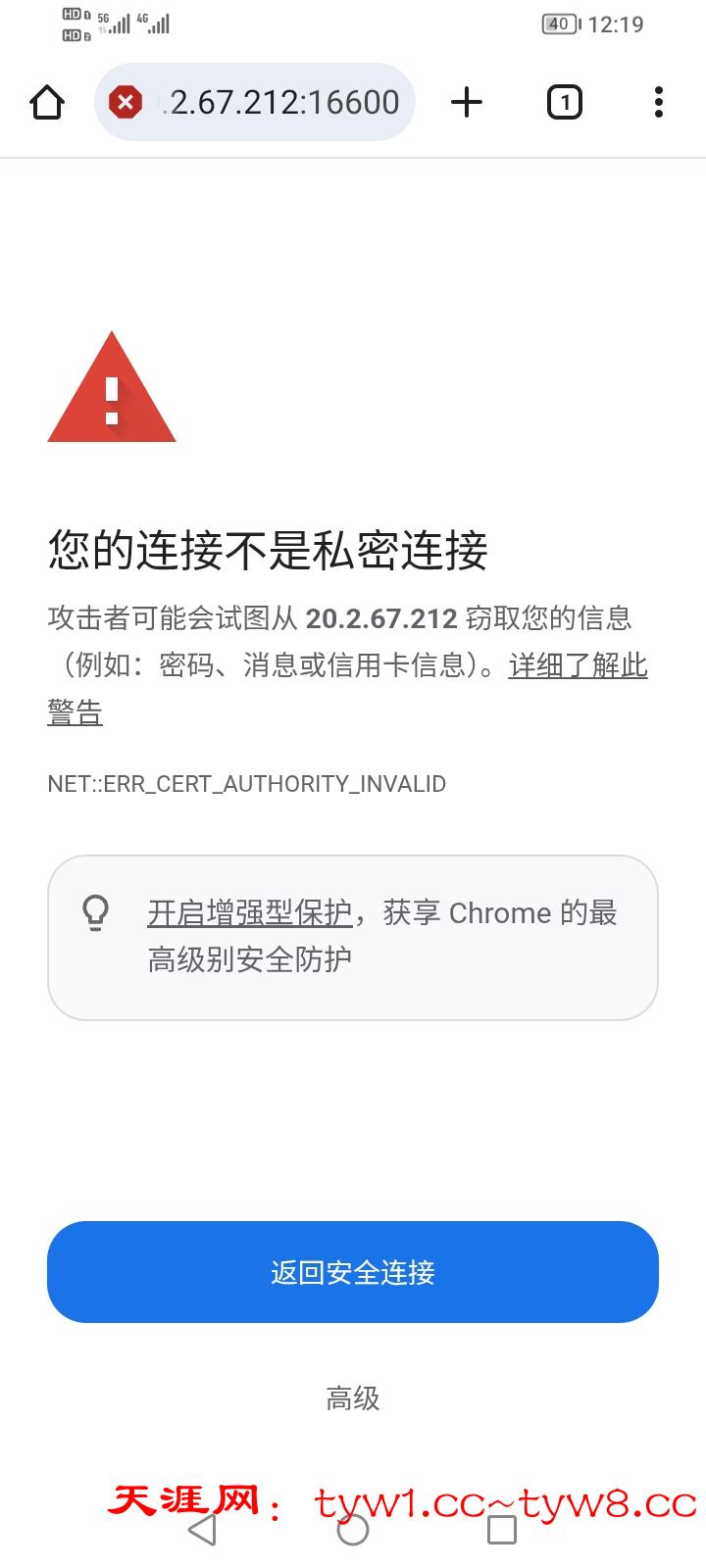Tap the 返回安全连接 button
Image resolution: width=706 pixels, height=1568 pixels.
click(353, 1272)
